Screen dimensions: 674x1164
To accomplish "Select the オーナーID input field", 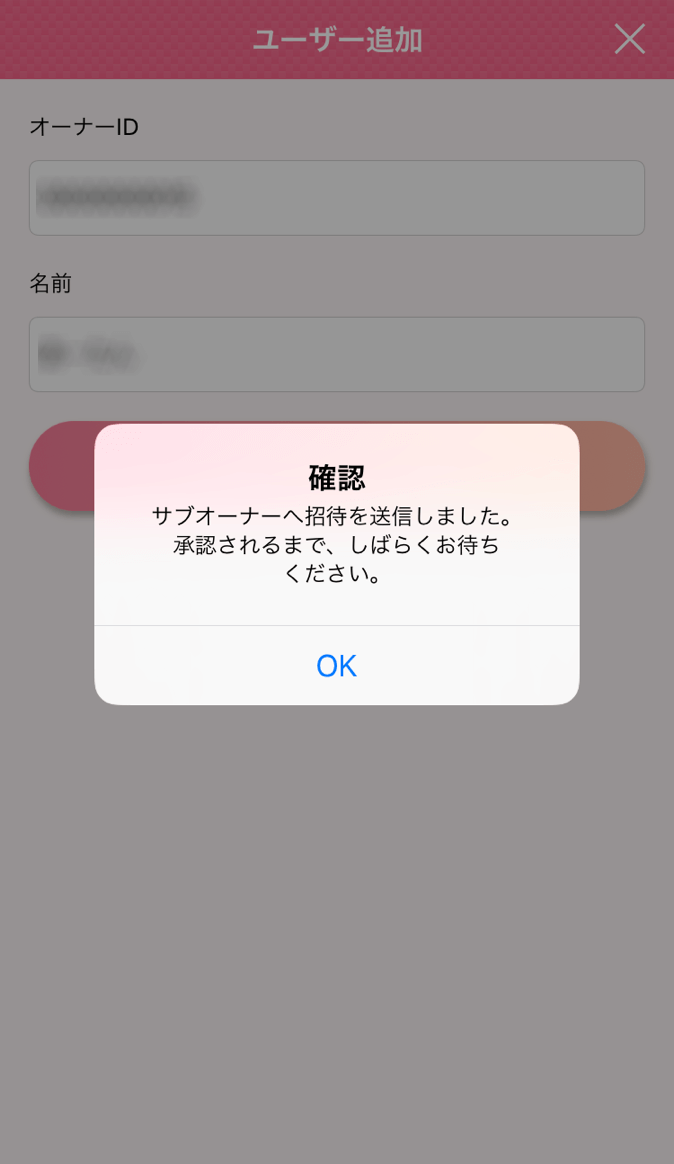I will (x=337, y=198).
